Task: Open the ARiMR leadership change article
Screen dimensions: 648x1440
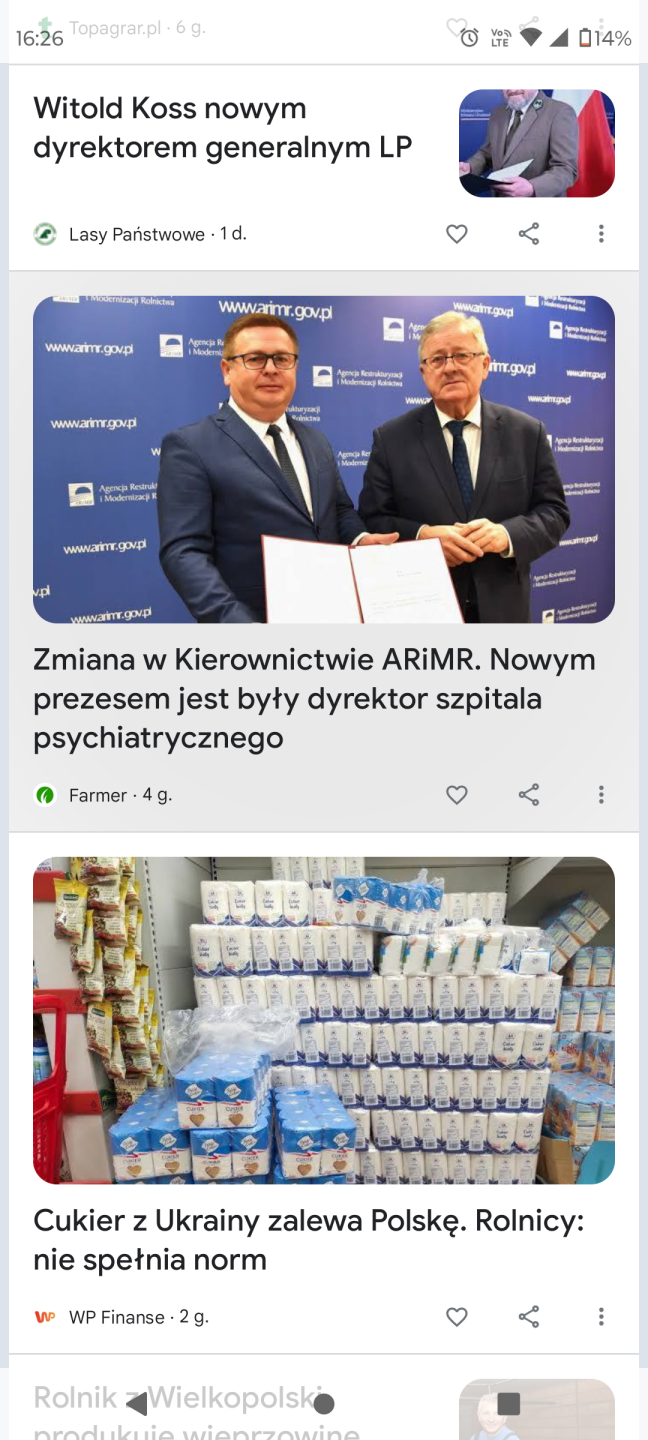Action: click(x=314, y=698)
